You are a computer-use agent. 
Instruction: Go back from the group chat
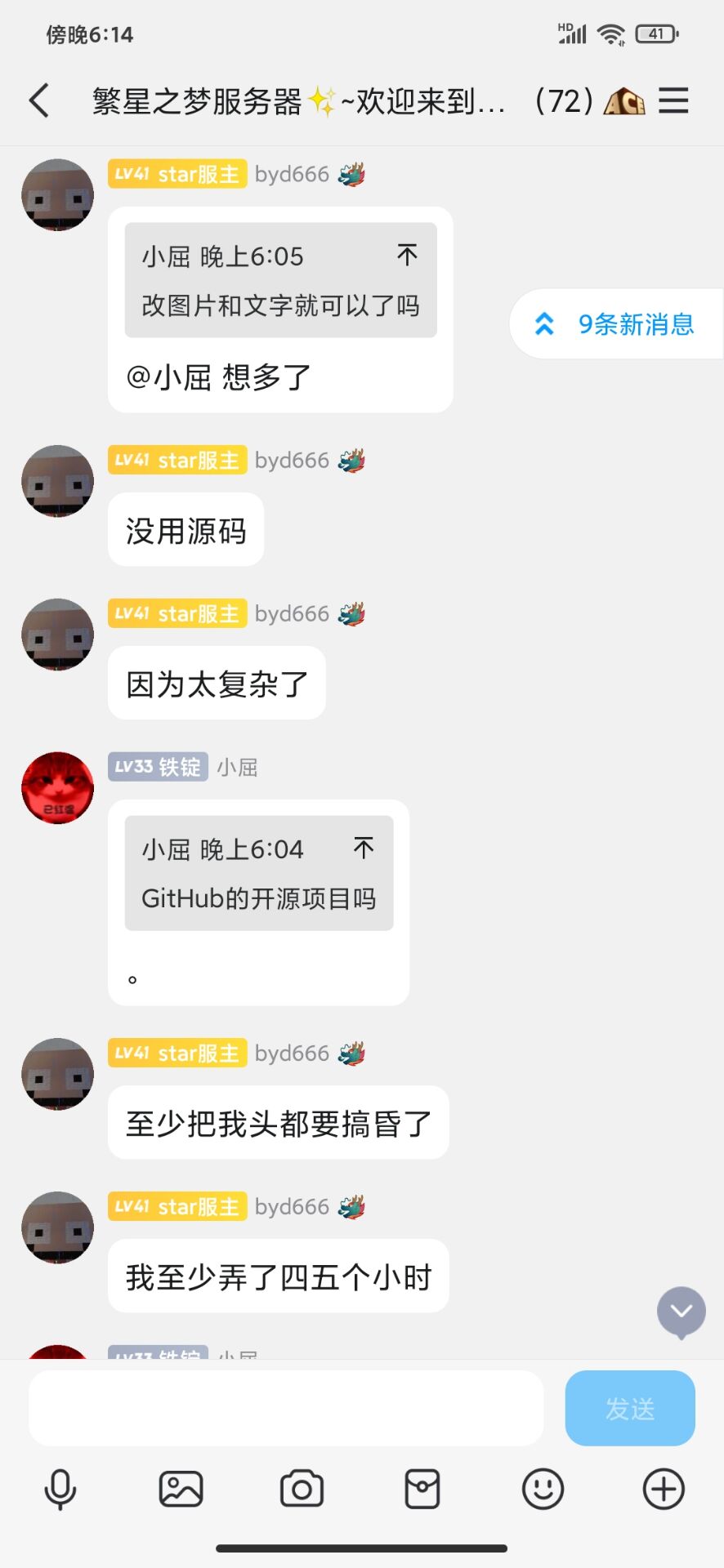pyautogui.click(x=38, y=101)
